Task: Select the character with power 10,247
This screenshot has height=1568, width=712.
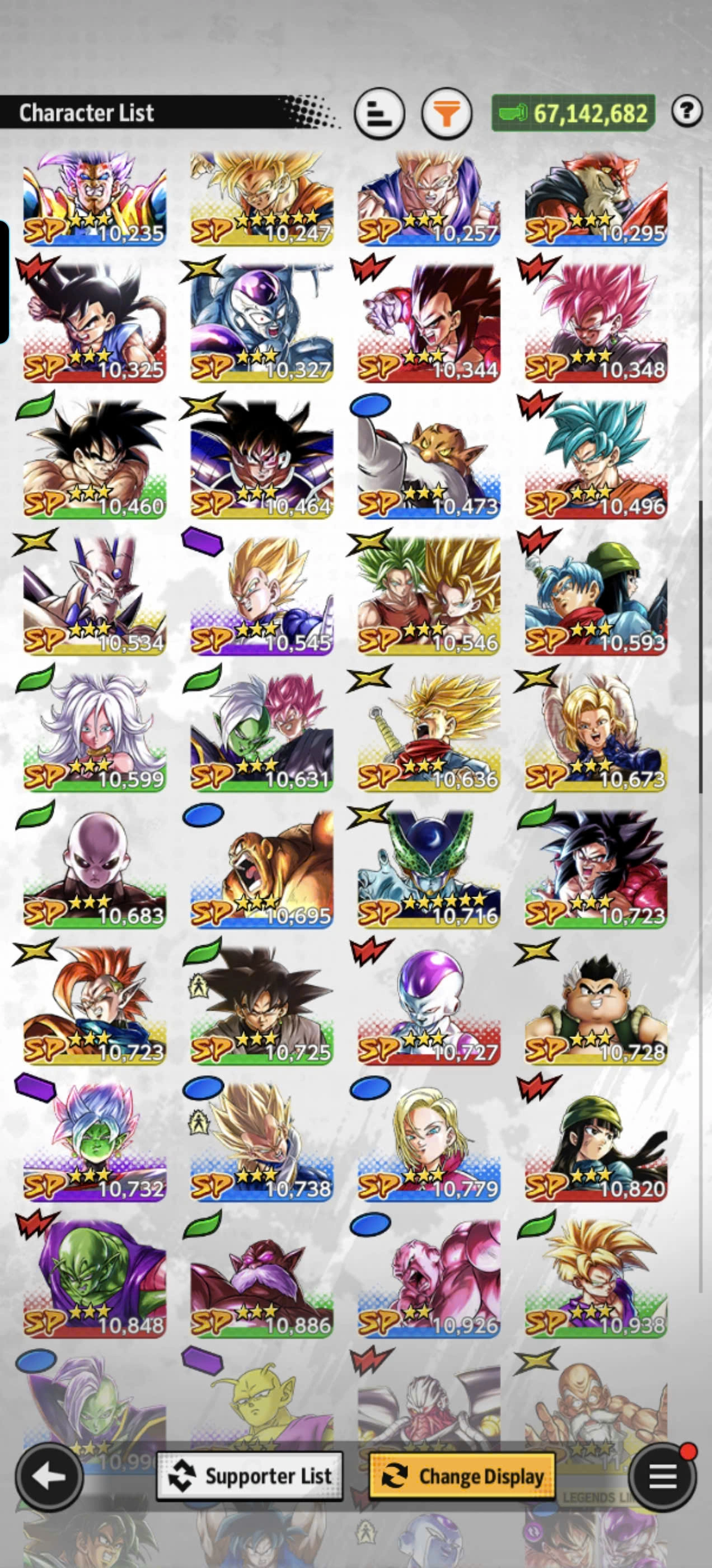Action: pyautogui.click(x=261, y=198)
